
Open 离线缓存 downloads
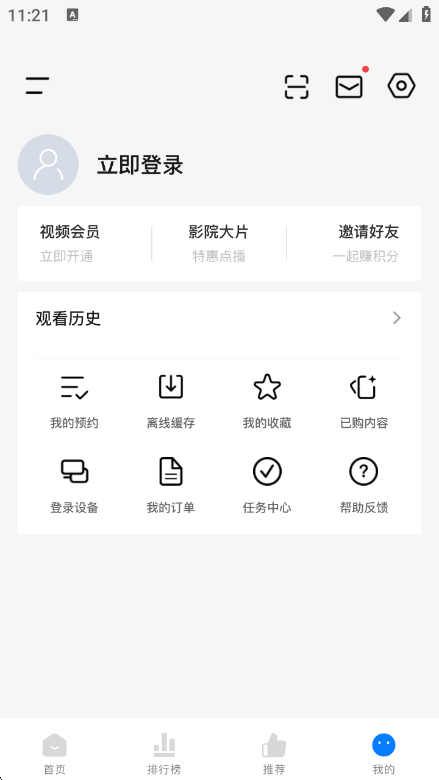171,402
